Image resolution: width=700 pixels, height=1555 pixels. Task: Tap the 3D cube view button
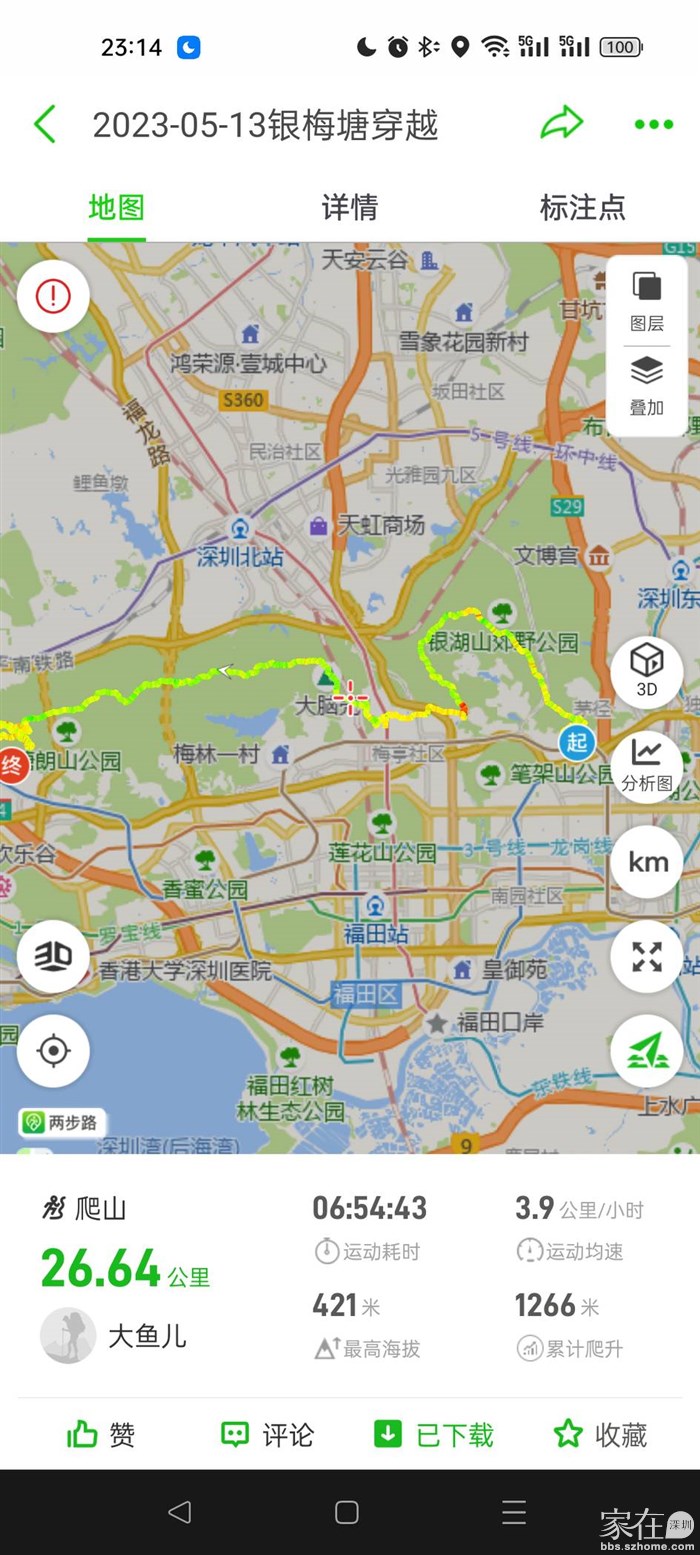tap(647, 670)
